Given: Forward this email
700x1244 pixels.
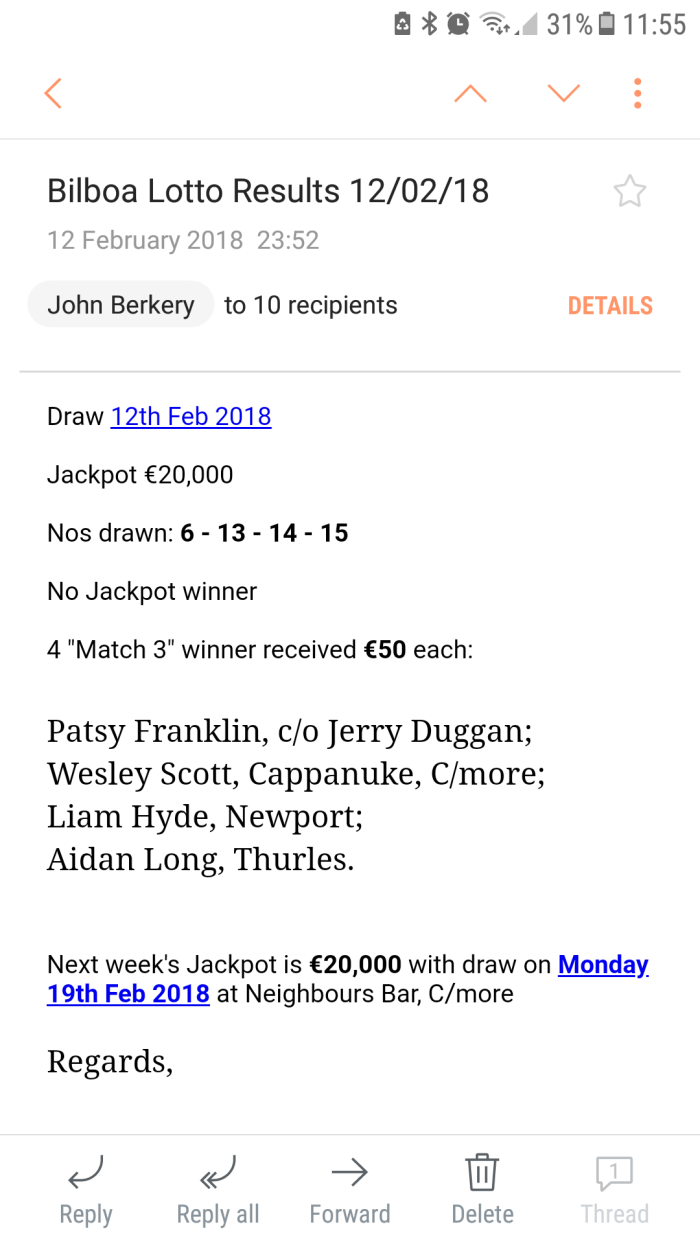Looking at the screenshot, I should click(350, 1189).
